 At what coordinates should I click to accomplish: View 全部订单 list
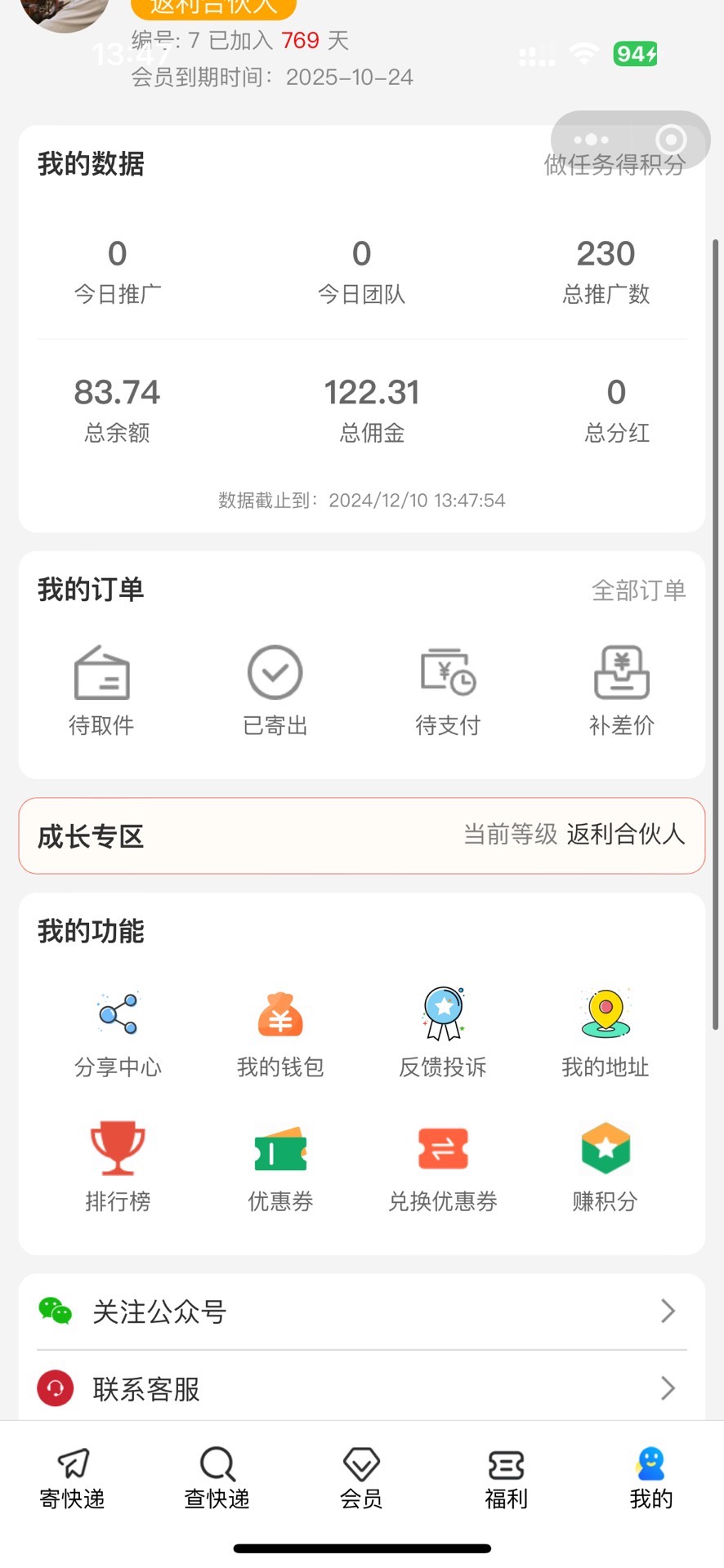pos(638,590)
